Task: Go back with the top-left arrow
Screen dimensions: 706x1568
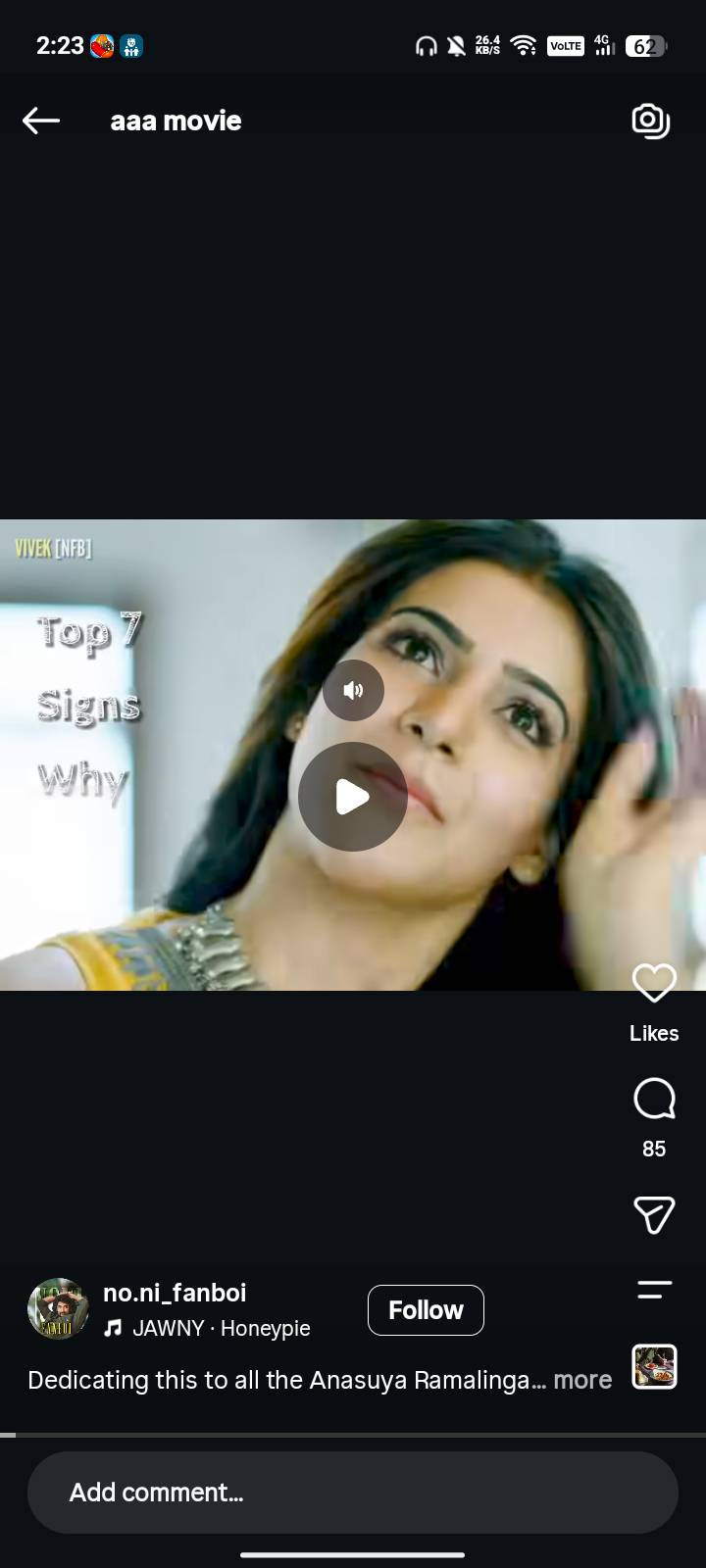Action: pyautogui.click(x=41, y=121)
